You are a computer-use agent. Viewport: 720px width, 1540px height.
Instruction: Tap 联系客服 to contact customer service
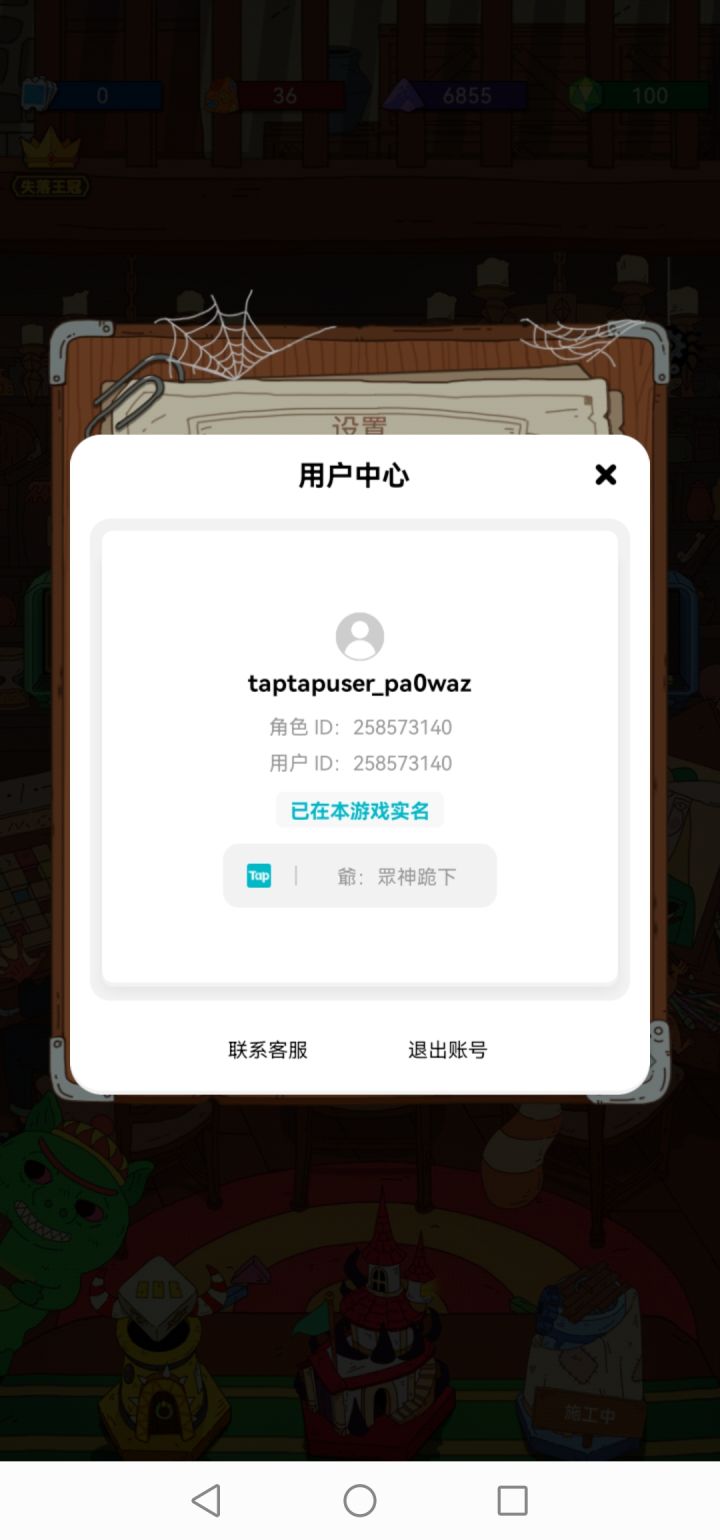click(266, 1048)
